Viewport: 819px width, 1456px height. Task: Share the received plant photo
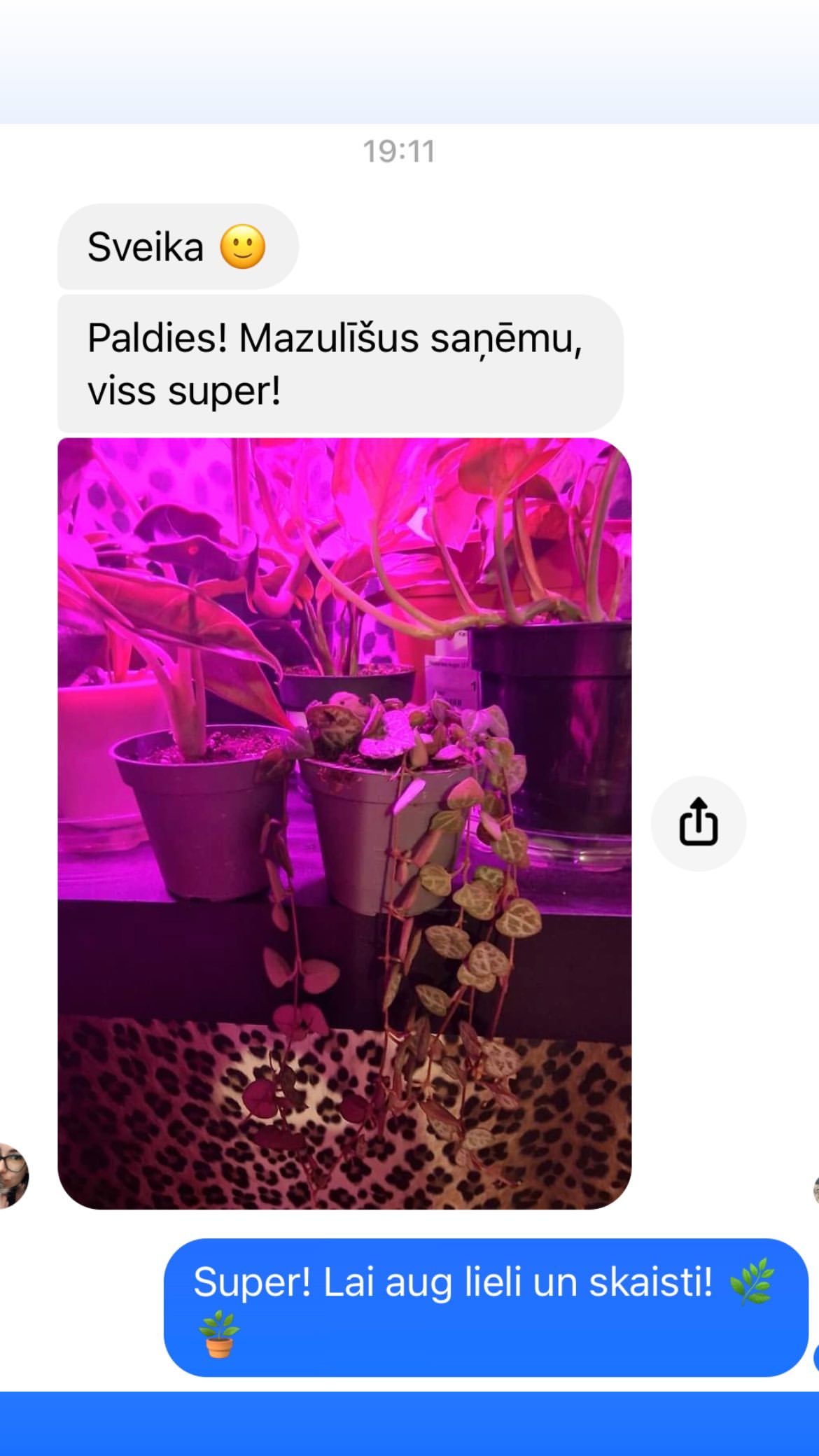[698, 823]
